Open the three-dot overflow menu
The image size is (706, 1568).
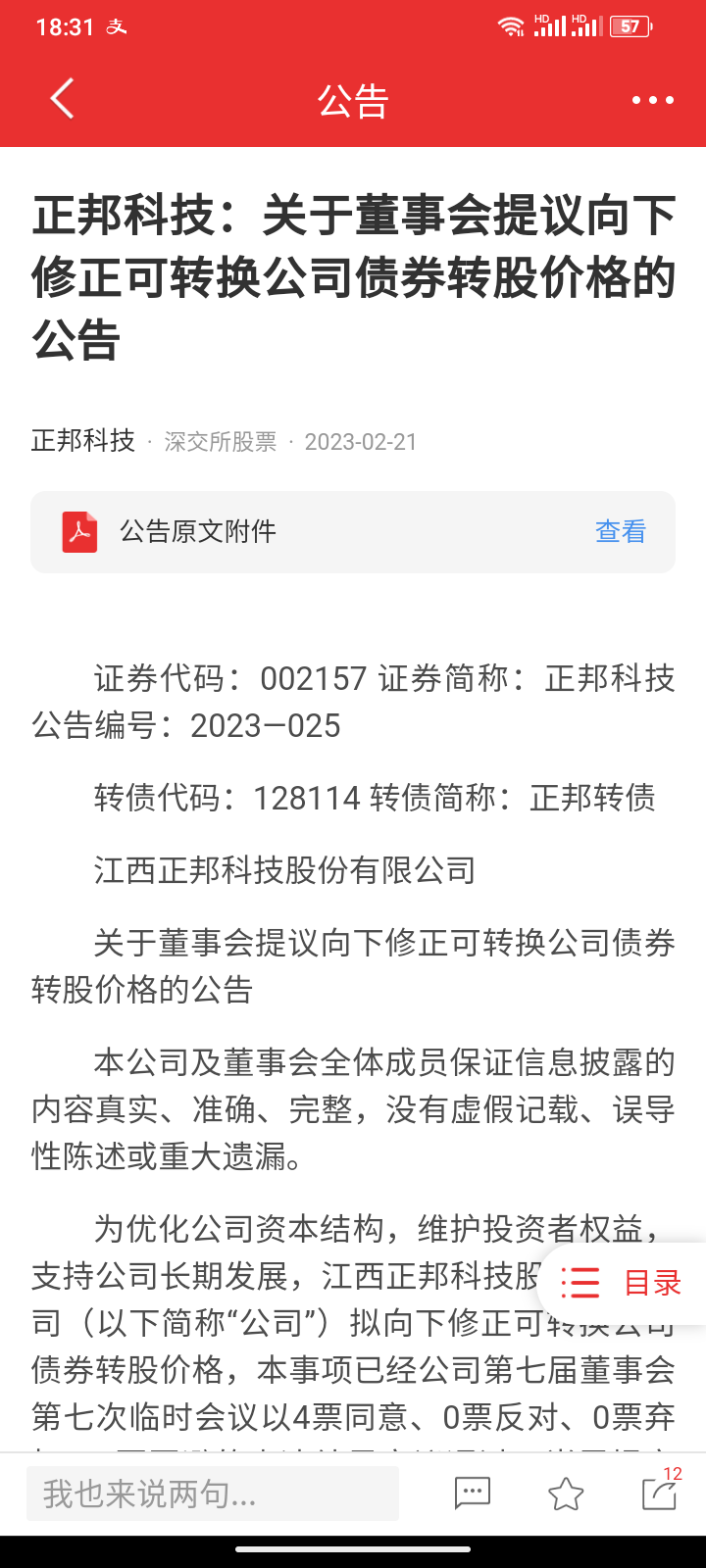pos(652,100)
